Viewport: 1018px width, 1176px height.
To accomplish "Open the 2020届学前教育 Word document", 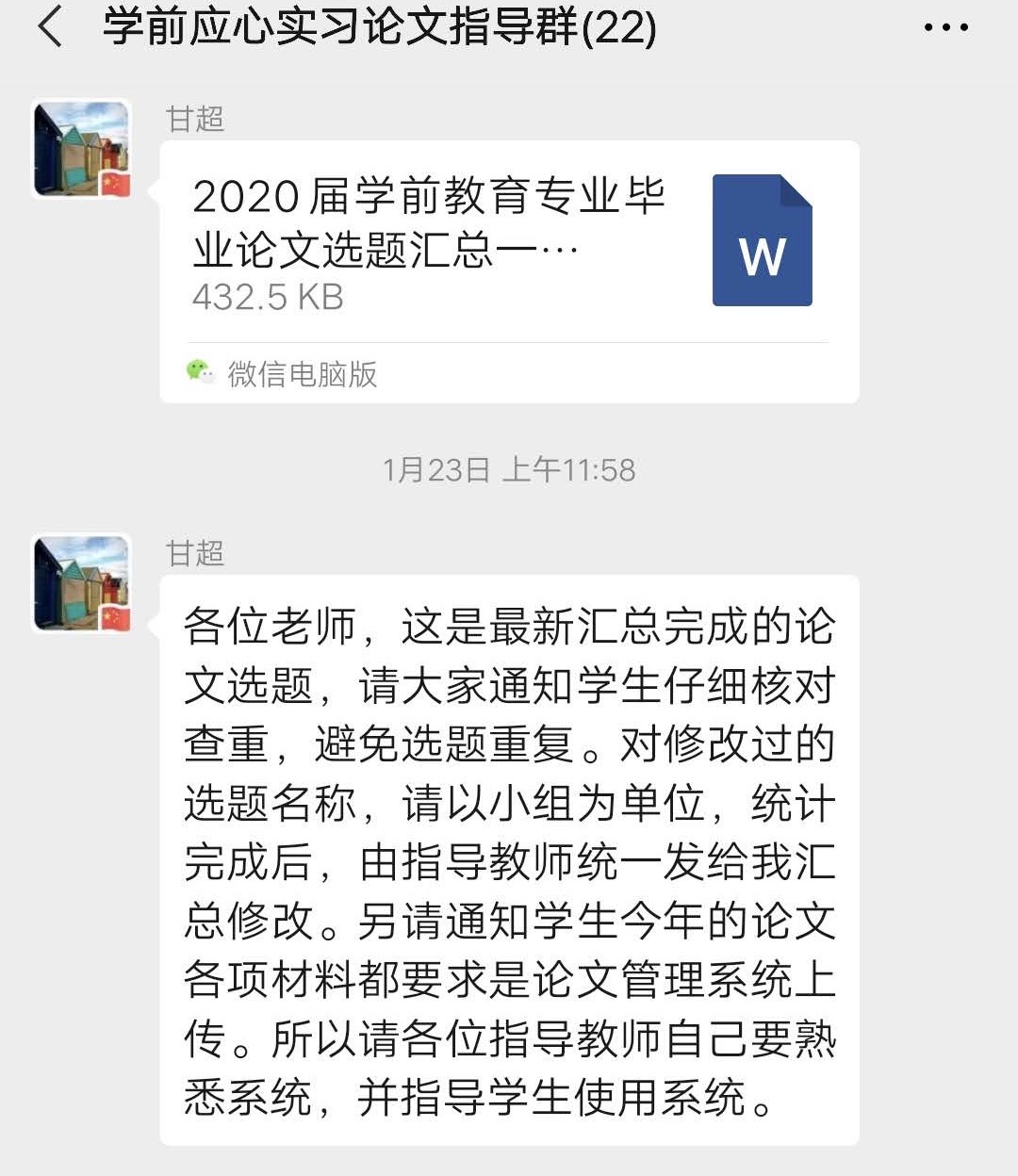I will [x=509, y=245].
